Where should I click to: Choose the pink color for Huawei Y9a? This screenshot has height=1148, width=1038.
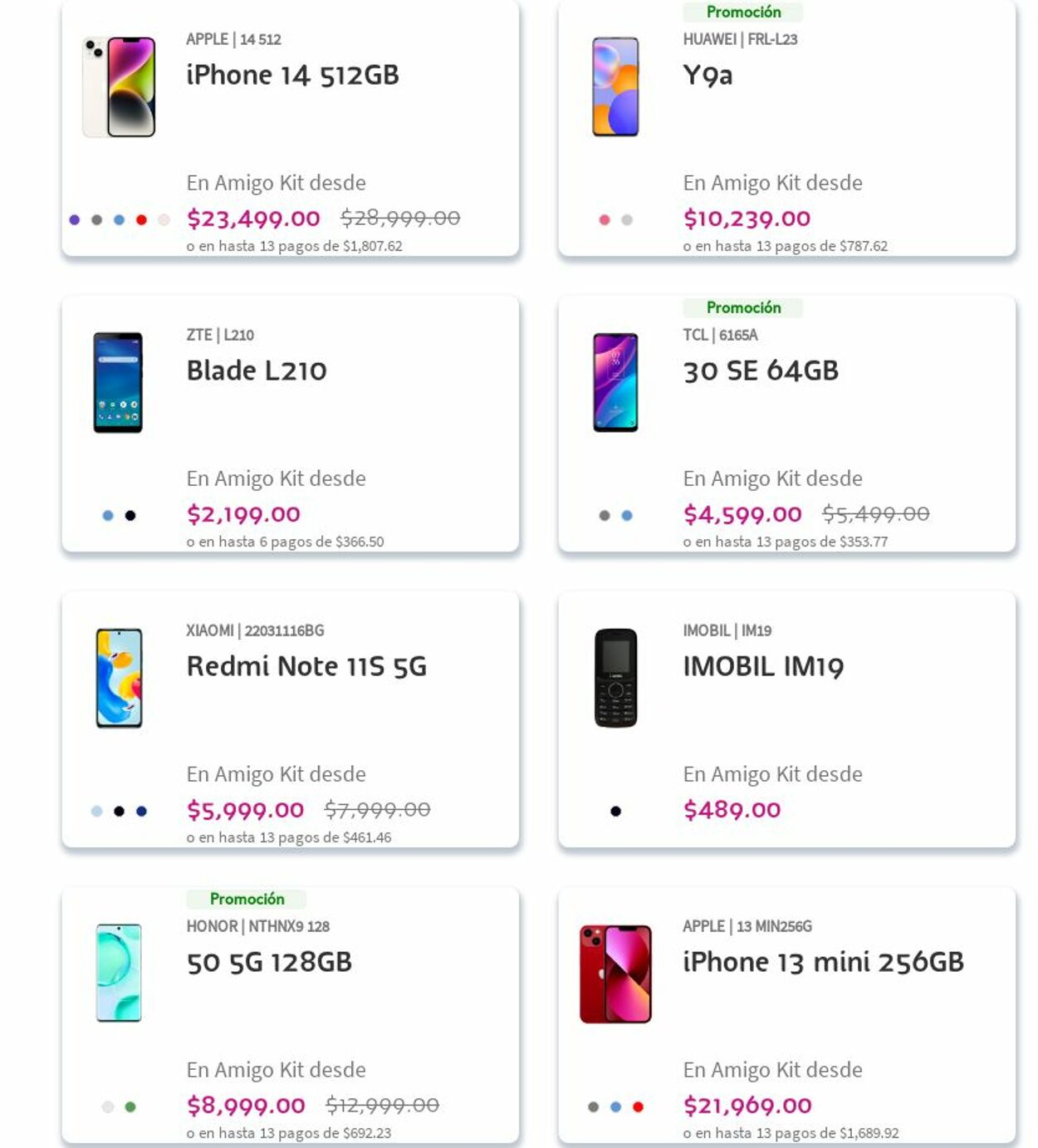605,220
